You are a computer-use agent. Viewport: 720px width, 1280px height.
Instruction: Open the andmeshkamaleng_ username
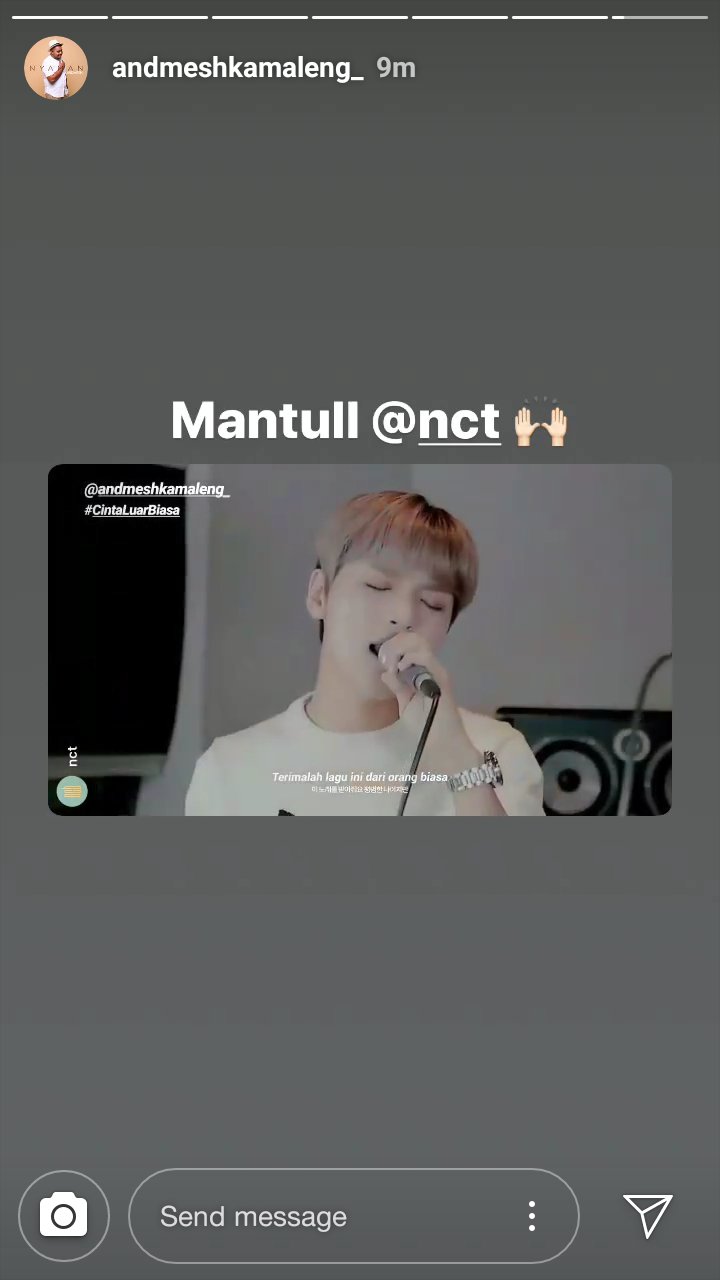[238, 68]
